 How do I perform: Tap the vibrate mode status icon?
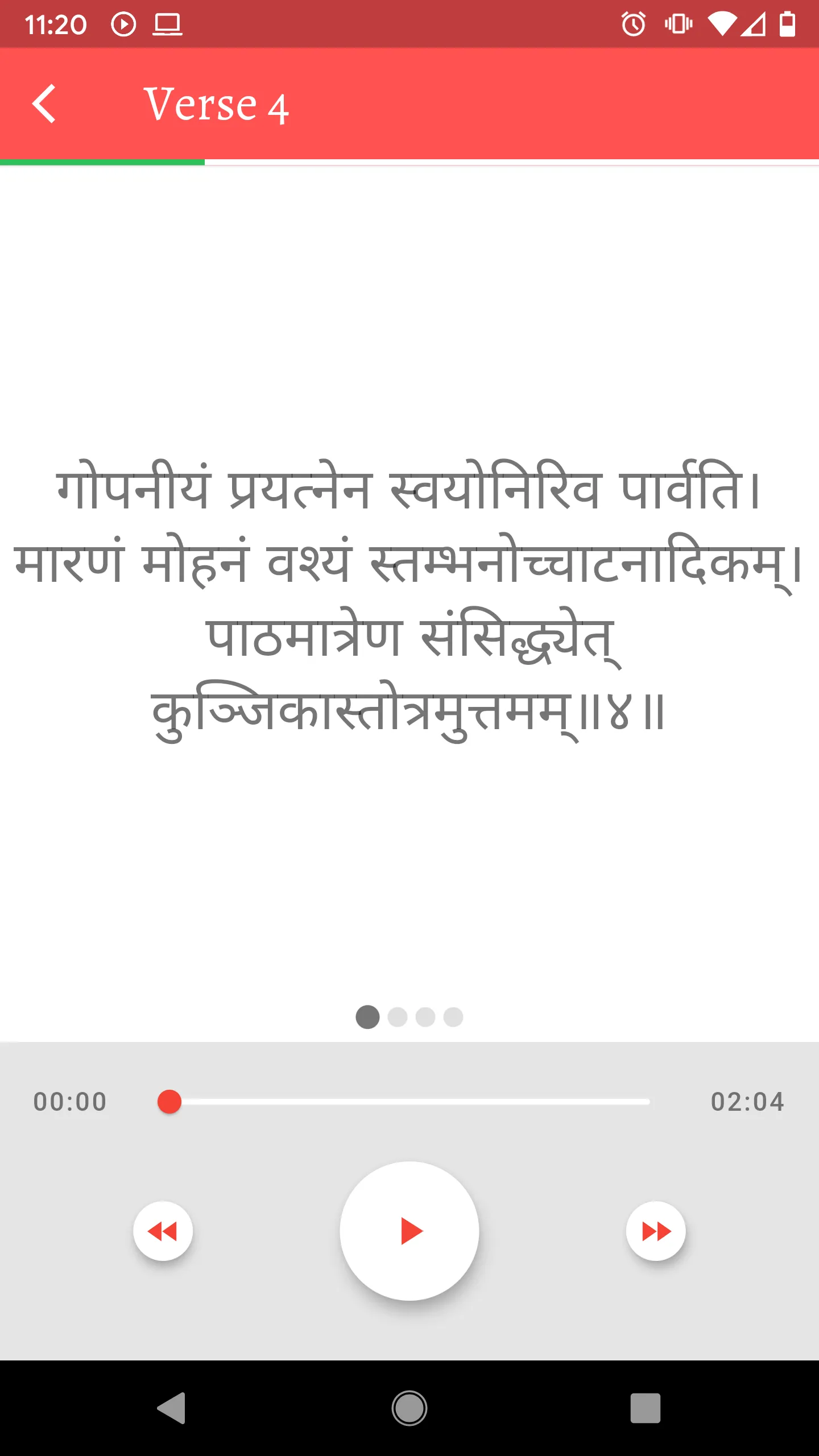pos(678,24)
